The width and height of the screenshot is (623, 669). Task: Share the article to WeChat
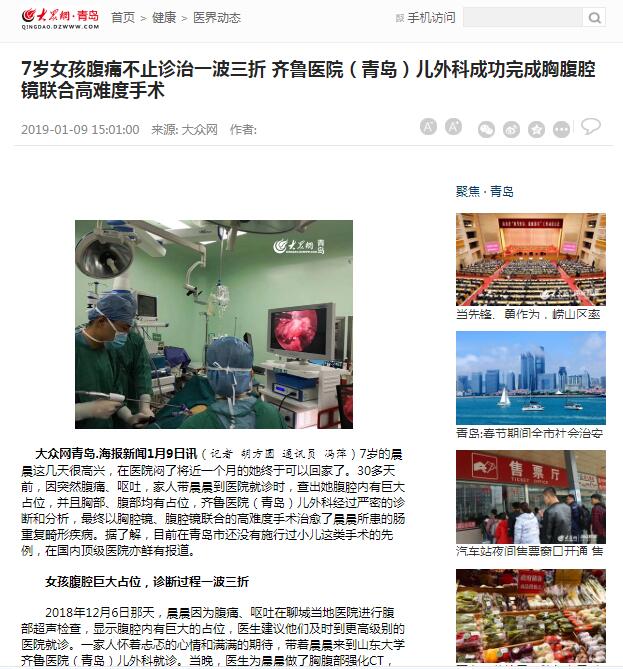coord(486,129)
